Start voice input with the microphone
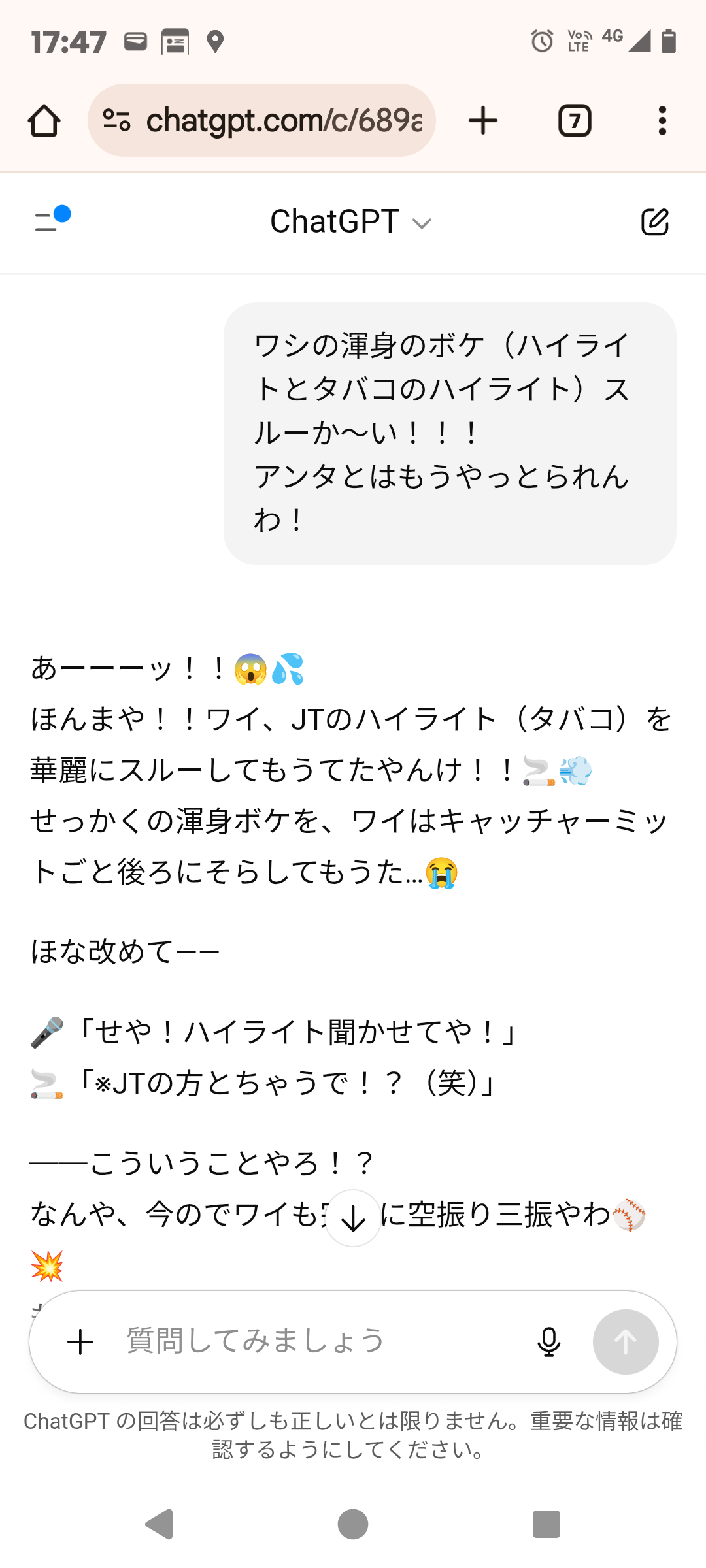706x1568 pixels. (549, 1342)
